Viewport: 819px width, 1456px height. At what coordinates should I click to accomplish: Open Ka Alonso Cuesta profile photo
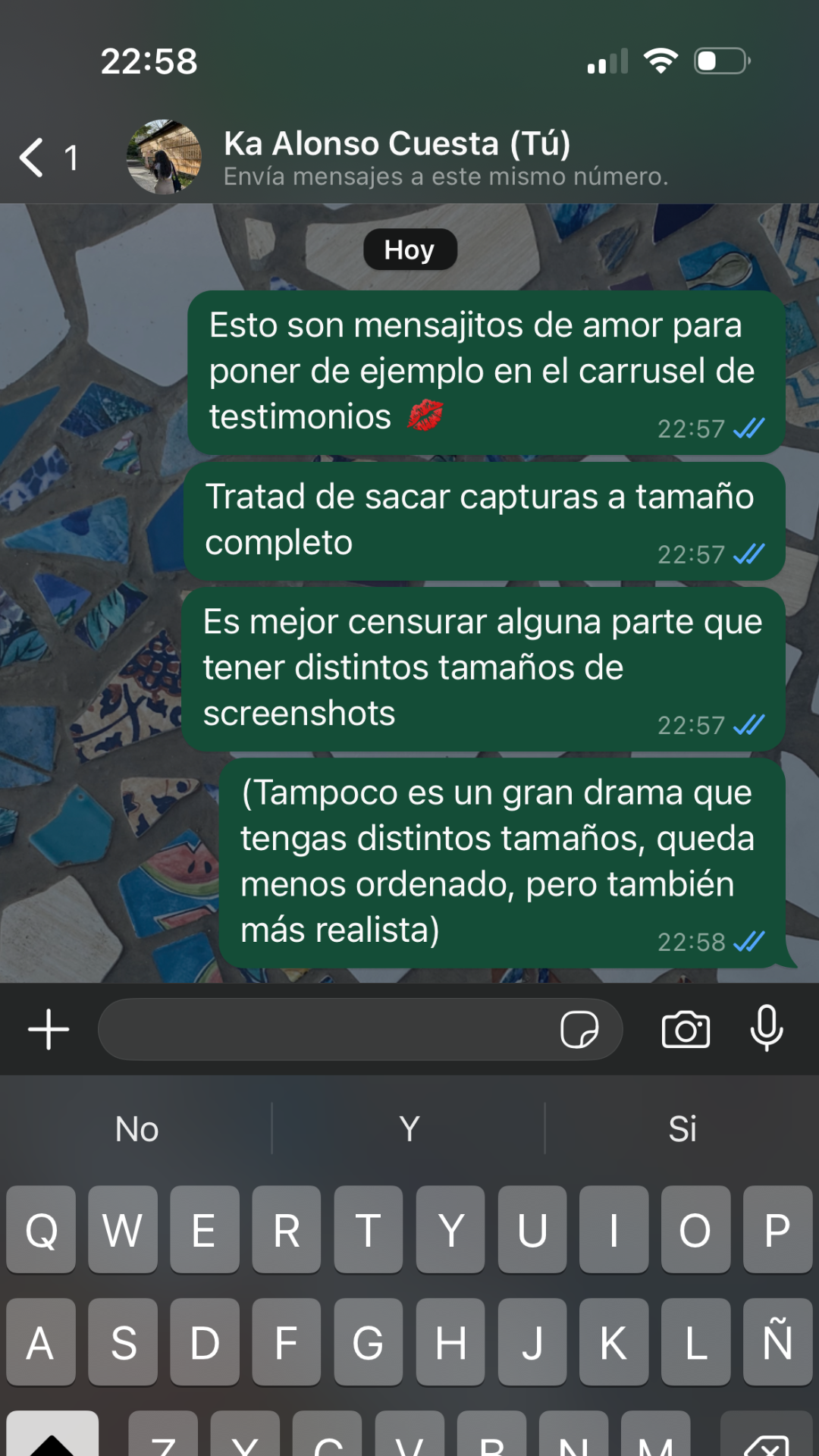coord(164,157)
